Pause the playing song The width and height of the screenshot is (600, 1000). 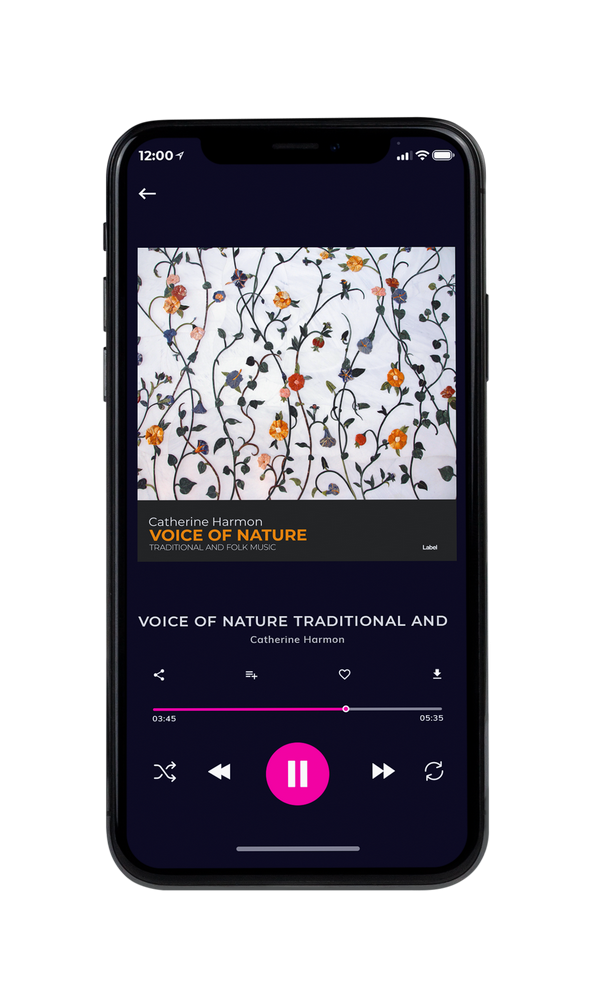click(297, 774)
